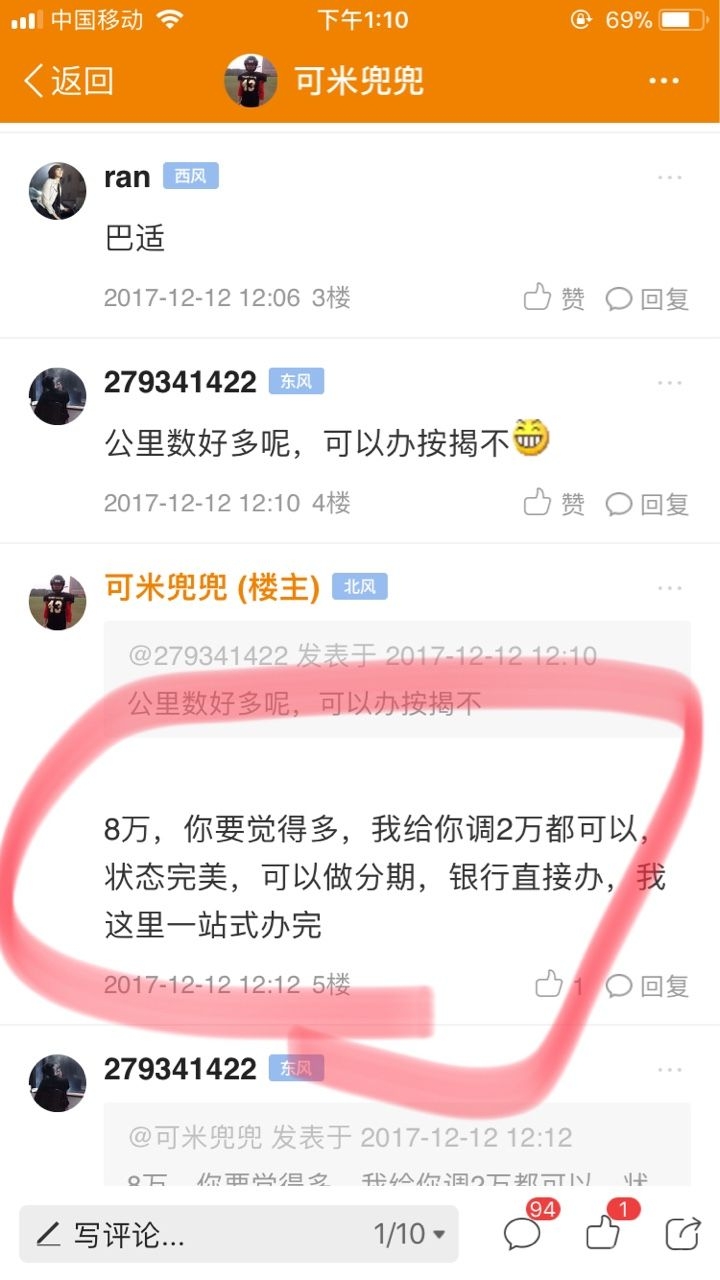This screenshot has height=1280, width=720.
Task: Like the post with the bottom thumbs-up
Action: (x=604, y=1234)
